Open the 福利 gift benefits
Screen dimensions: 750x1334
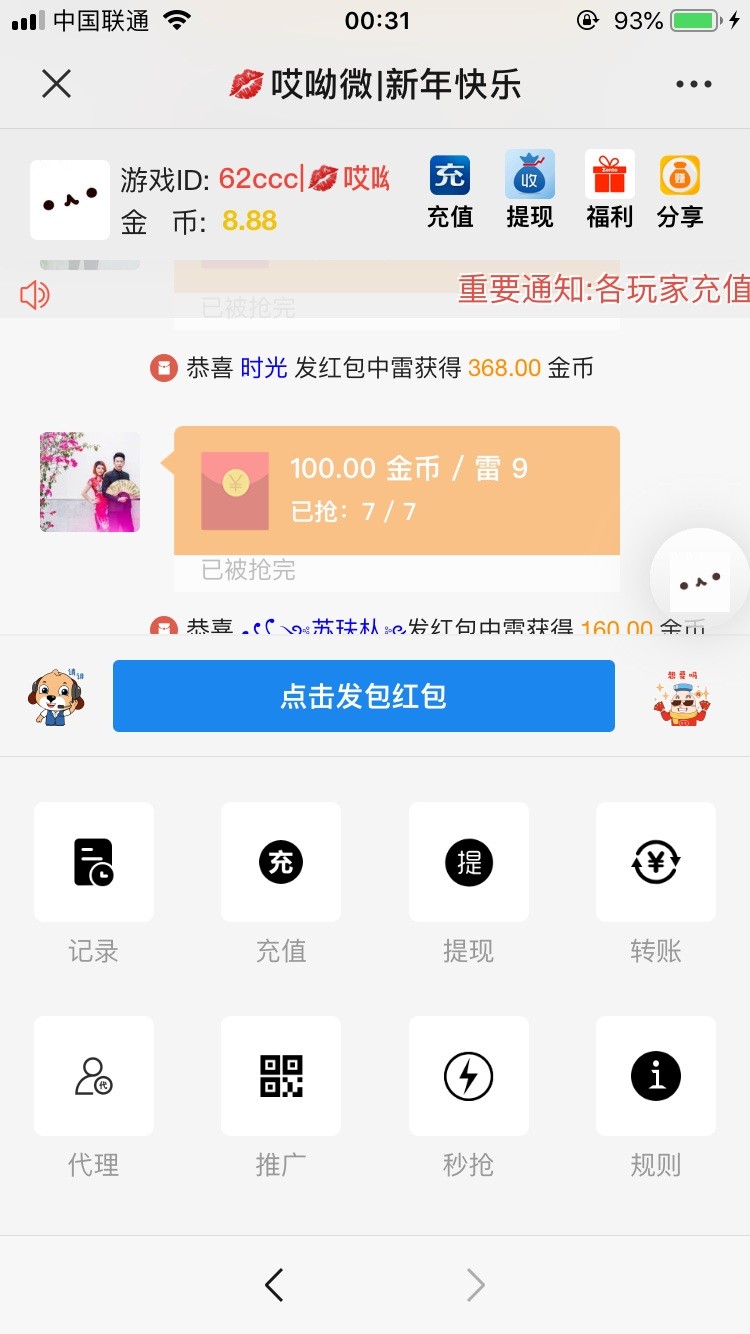[610, 190]
